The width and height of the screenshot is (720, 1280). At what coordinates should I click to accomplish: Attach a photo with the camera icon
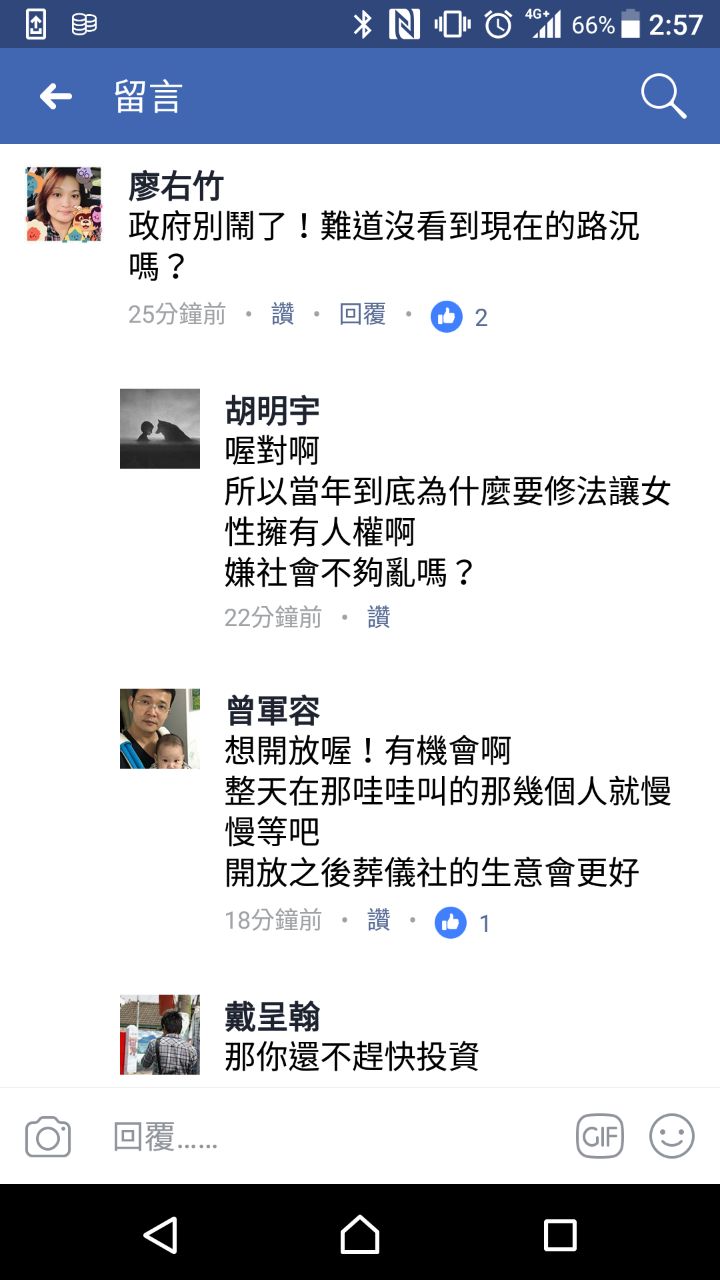pos(48,1138)
